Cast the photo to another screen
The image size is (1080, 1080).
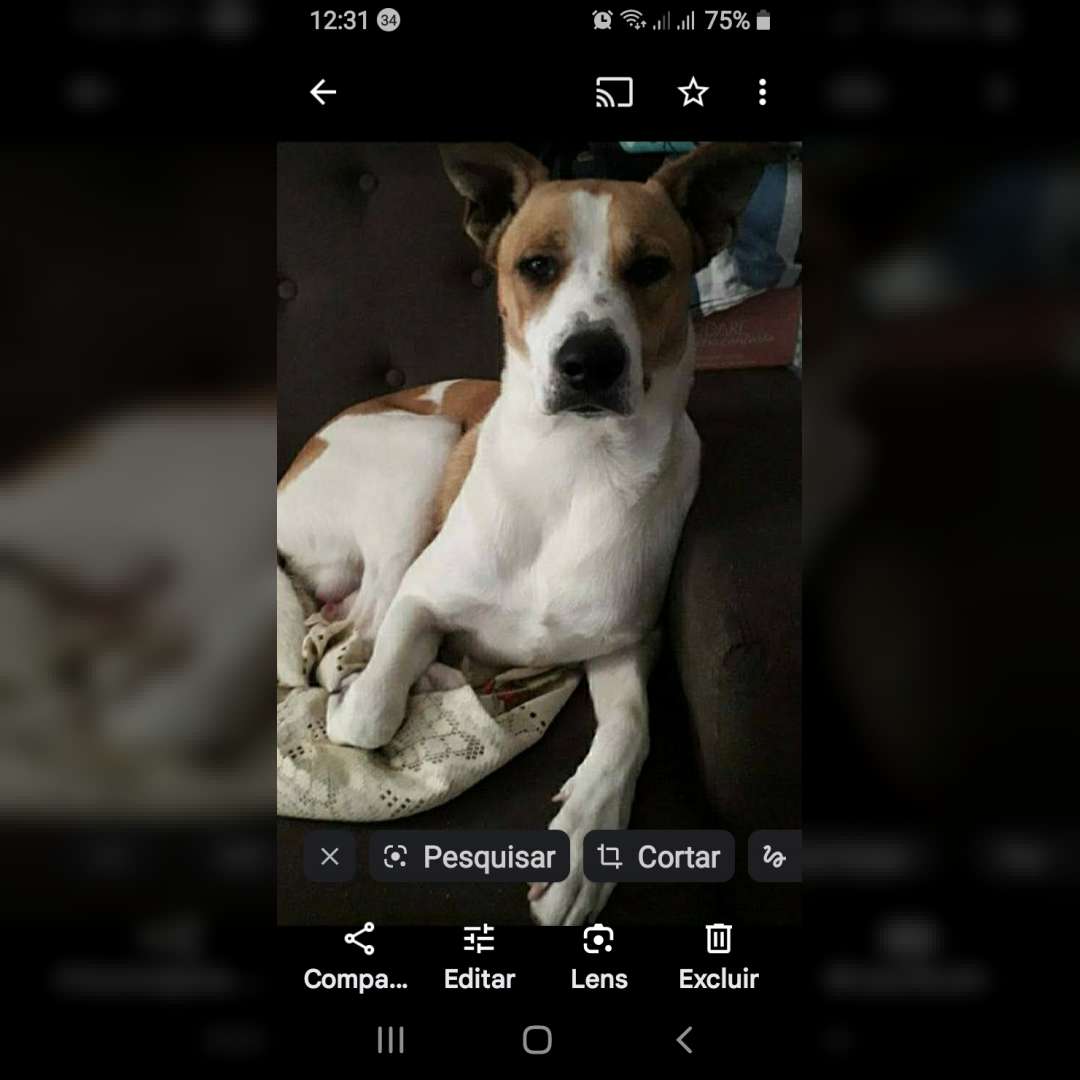[614, 93]
